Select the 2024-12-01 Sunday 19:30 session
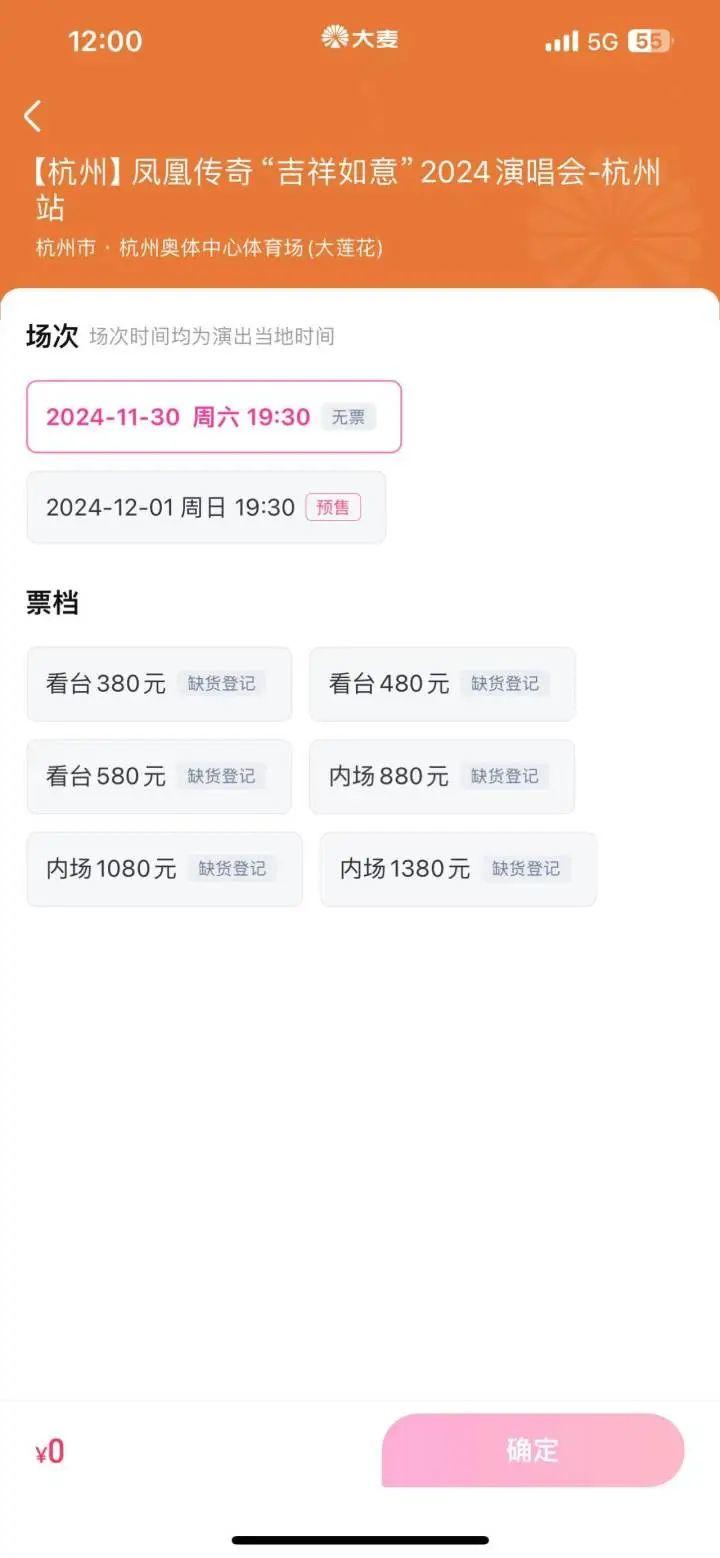720x1558 pixels. click(x=205, y=507)
